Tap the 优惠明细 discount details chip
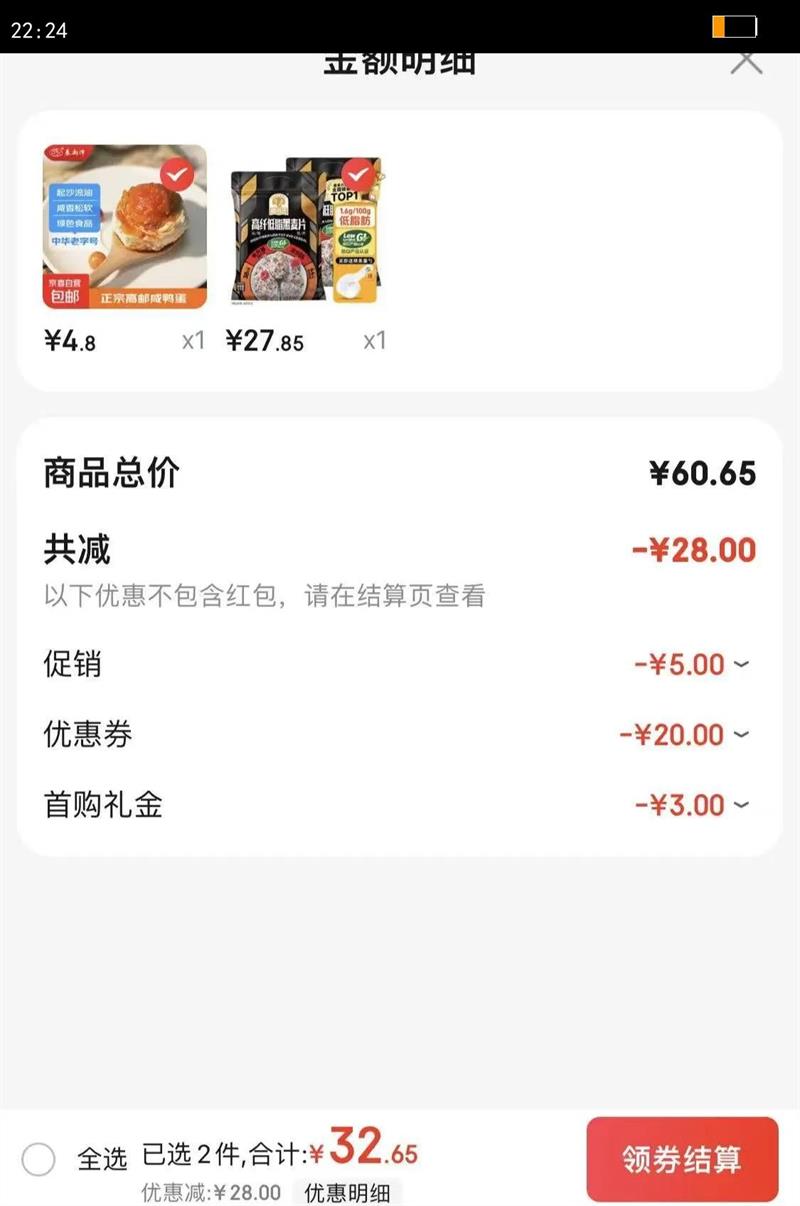The image size is (800, 1206). pyautogui.click(x=347, y=1192)
